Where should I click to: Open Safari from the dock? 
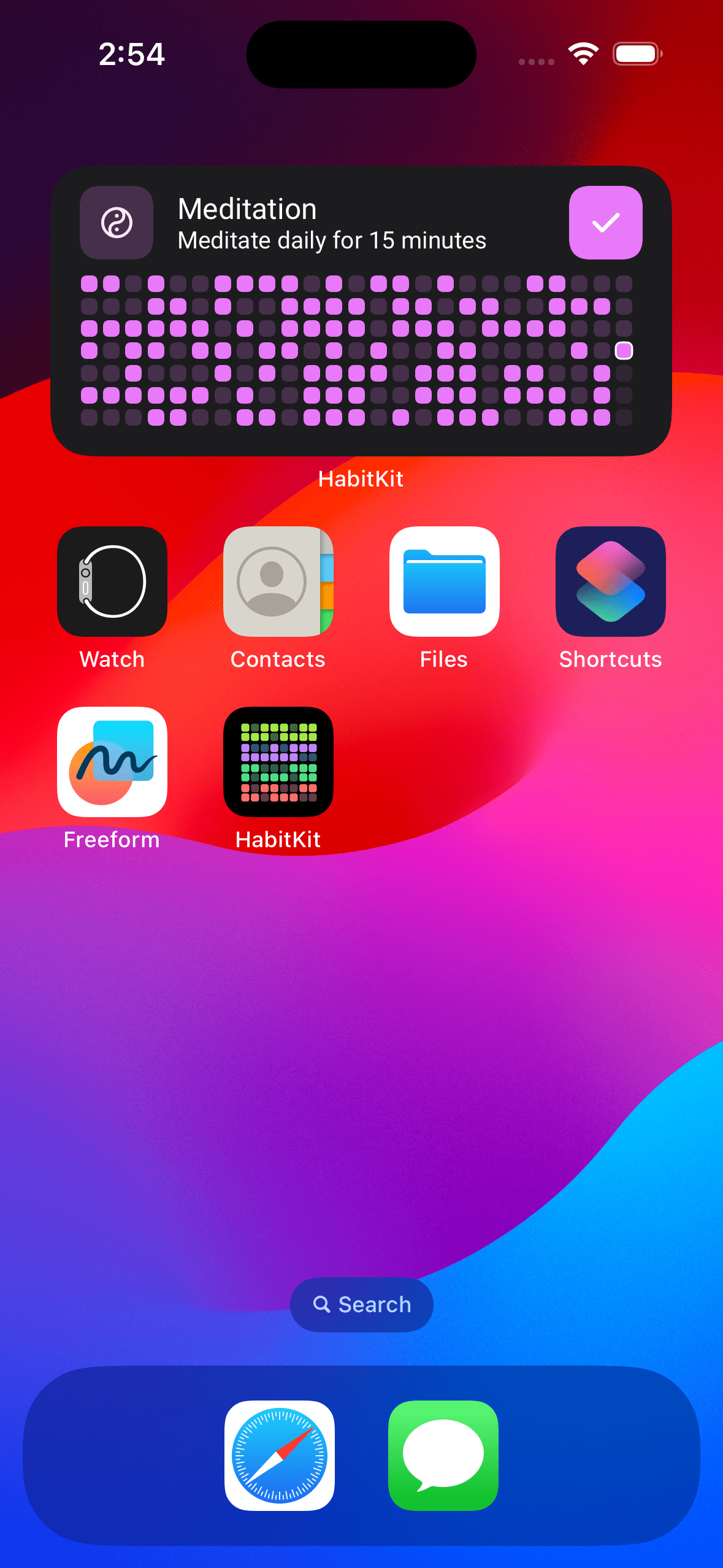click(280, 1455)
